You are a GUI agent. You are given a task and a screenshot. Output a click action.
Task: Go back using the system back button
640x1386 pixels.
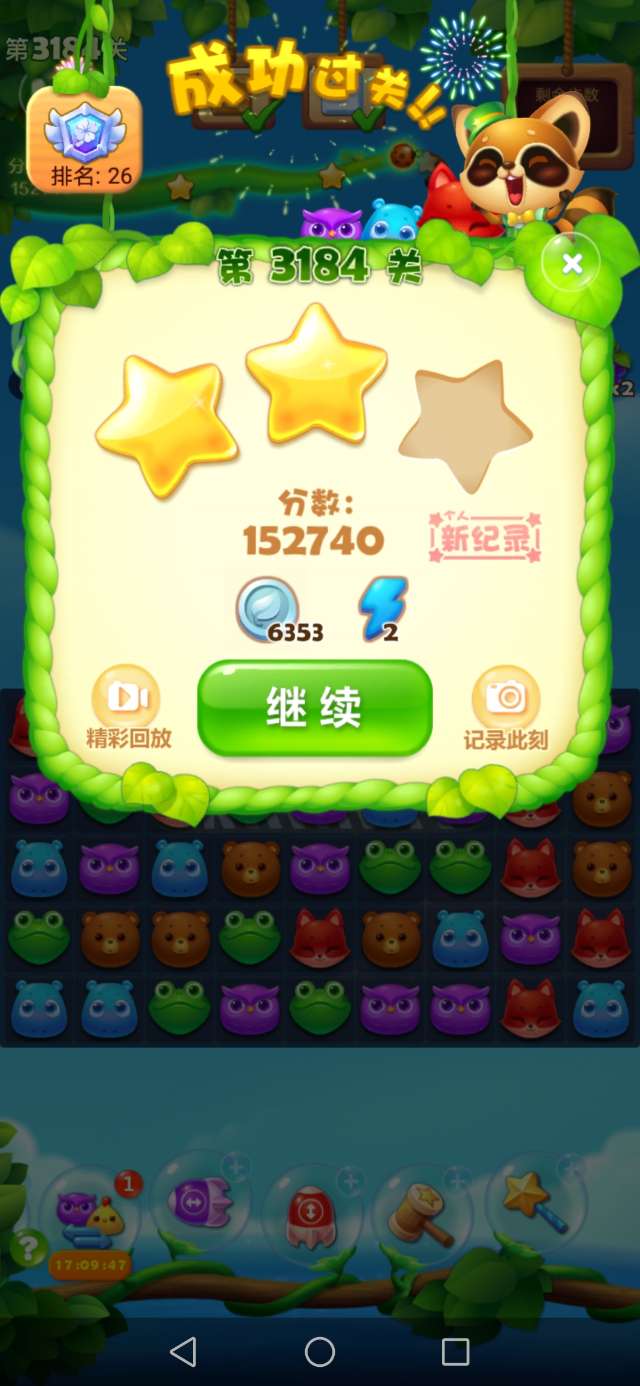click(x=183, y=1352)
